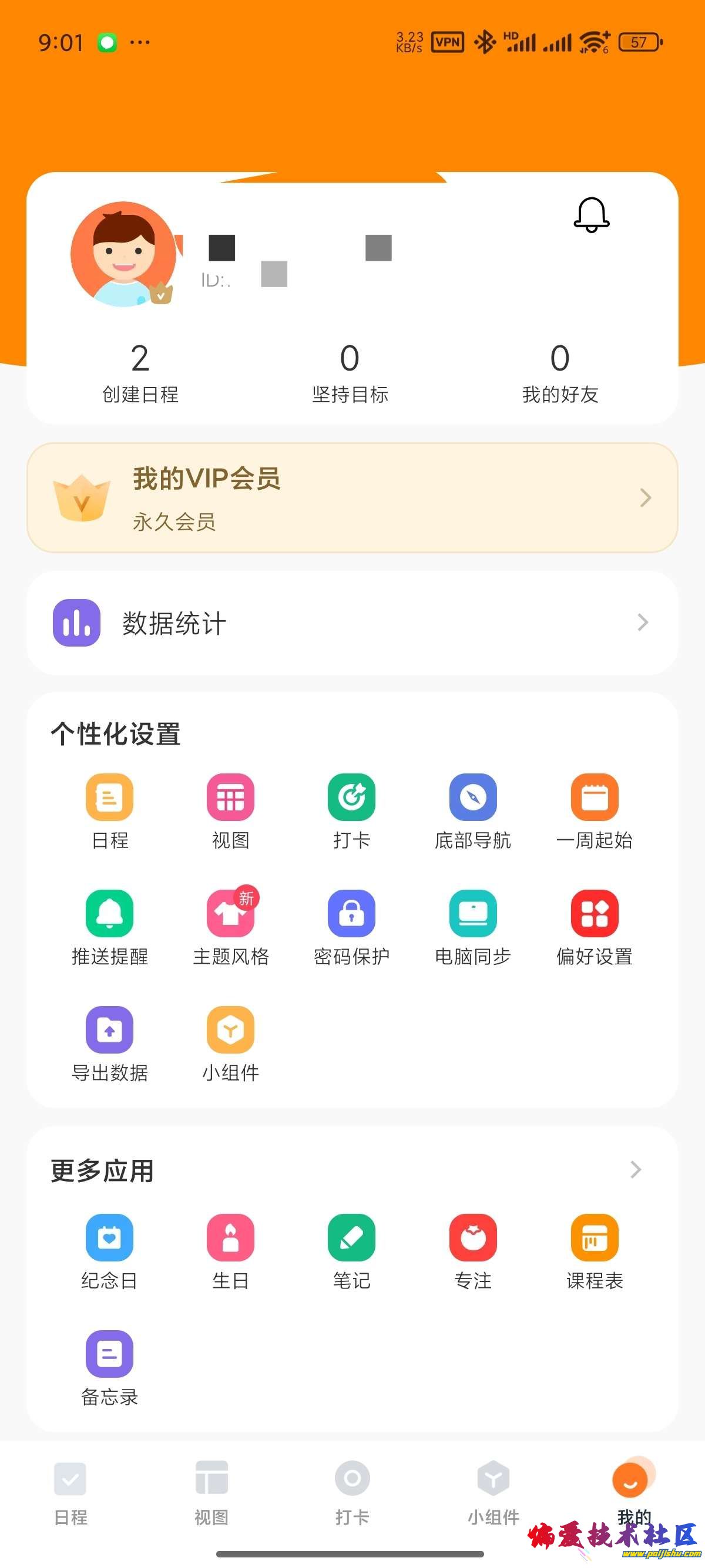Tap 导出数据 to export data
The width and height of the screenshot is (705, 1568).
click(110, 1031)
